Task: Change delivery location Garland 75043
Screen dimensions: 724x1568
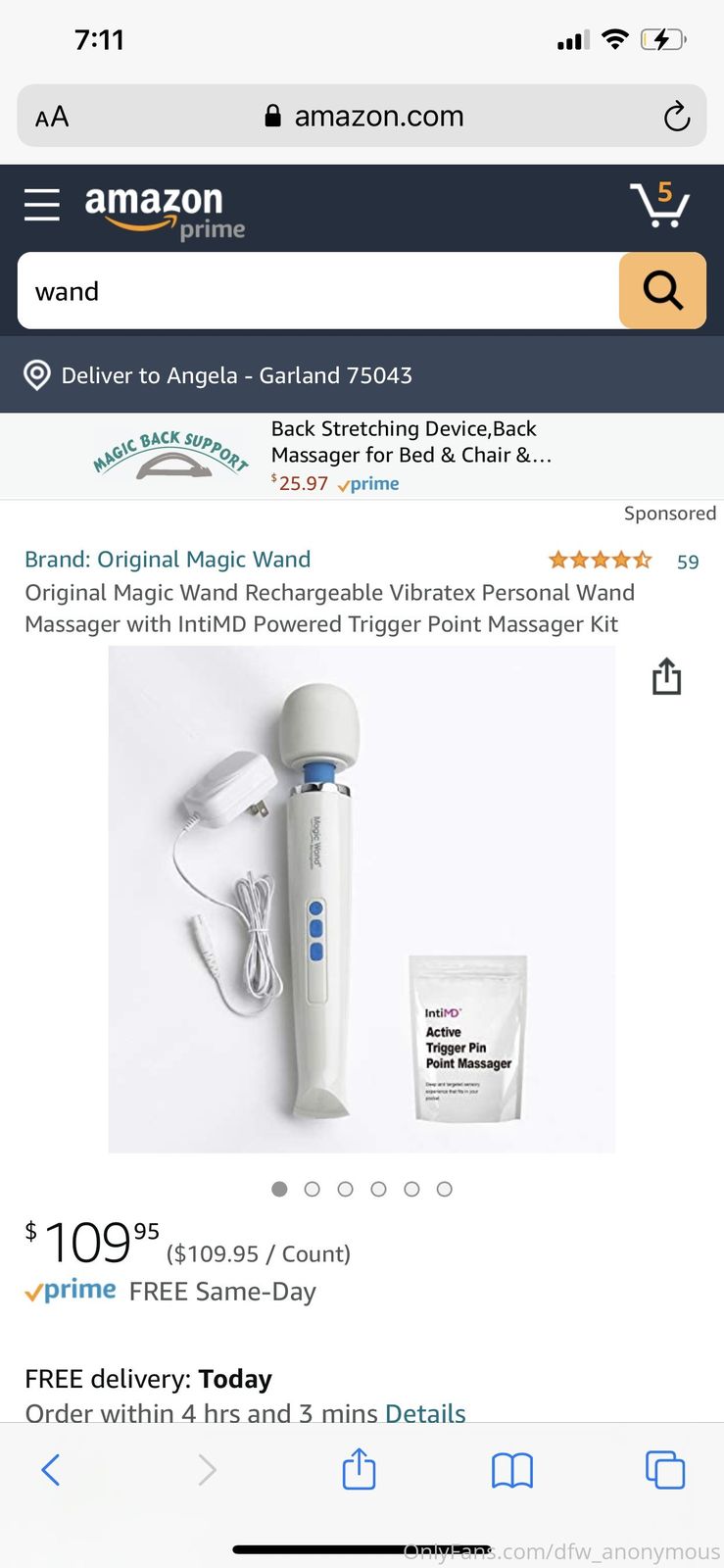Action: coord(236,375)
